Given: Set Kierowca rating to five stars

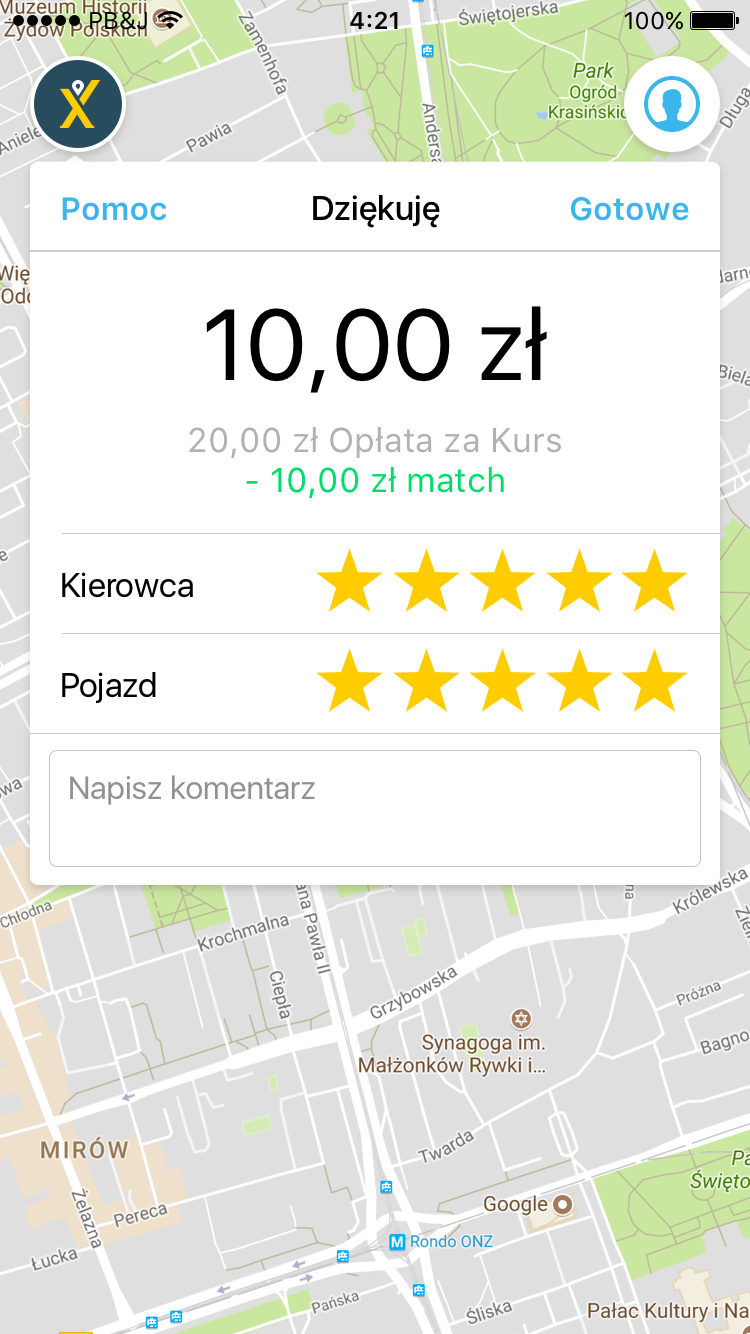Looking at the screenshot, I should pos(655,581).
